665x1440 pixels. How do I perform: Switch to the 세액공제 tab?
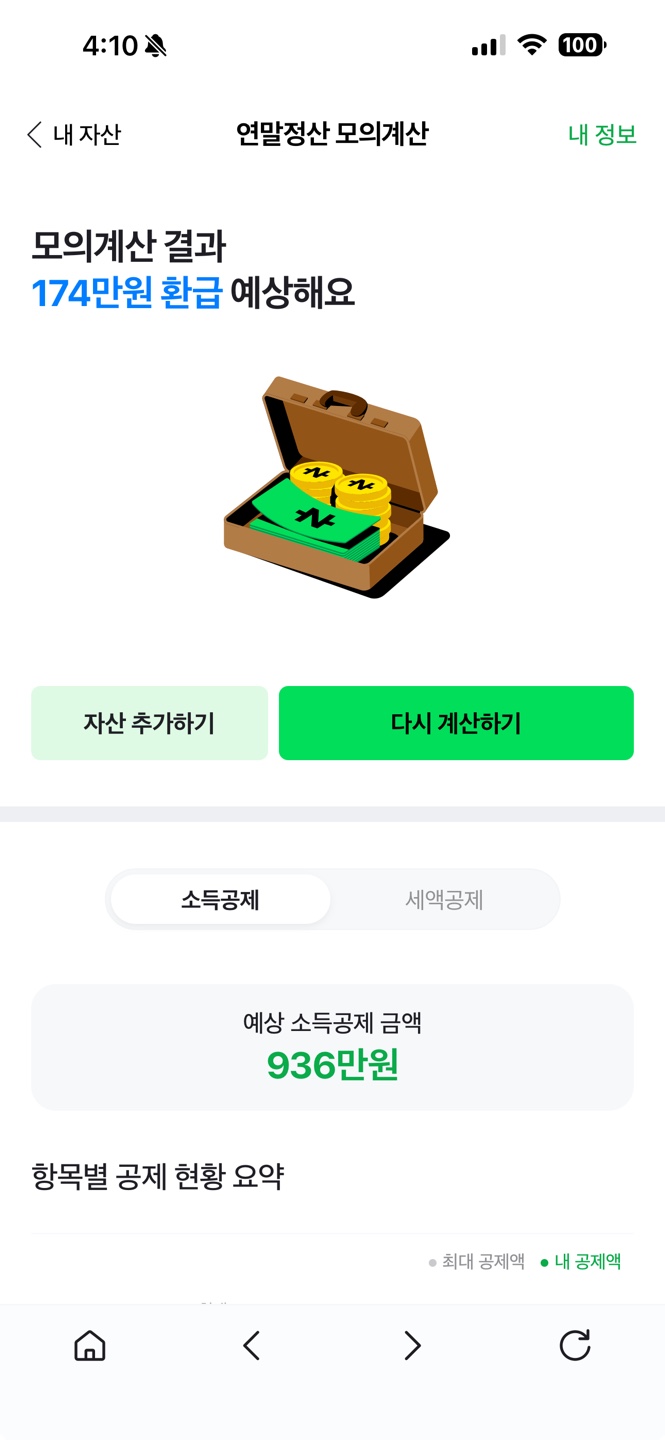point(444,900)
